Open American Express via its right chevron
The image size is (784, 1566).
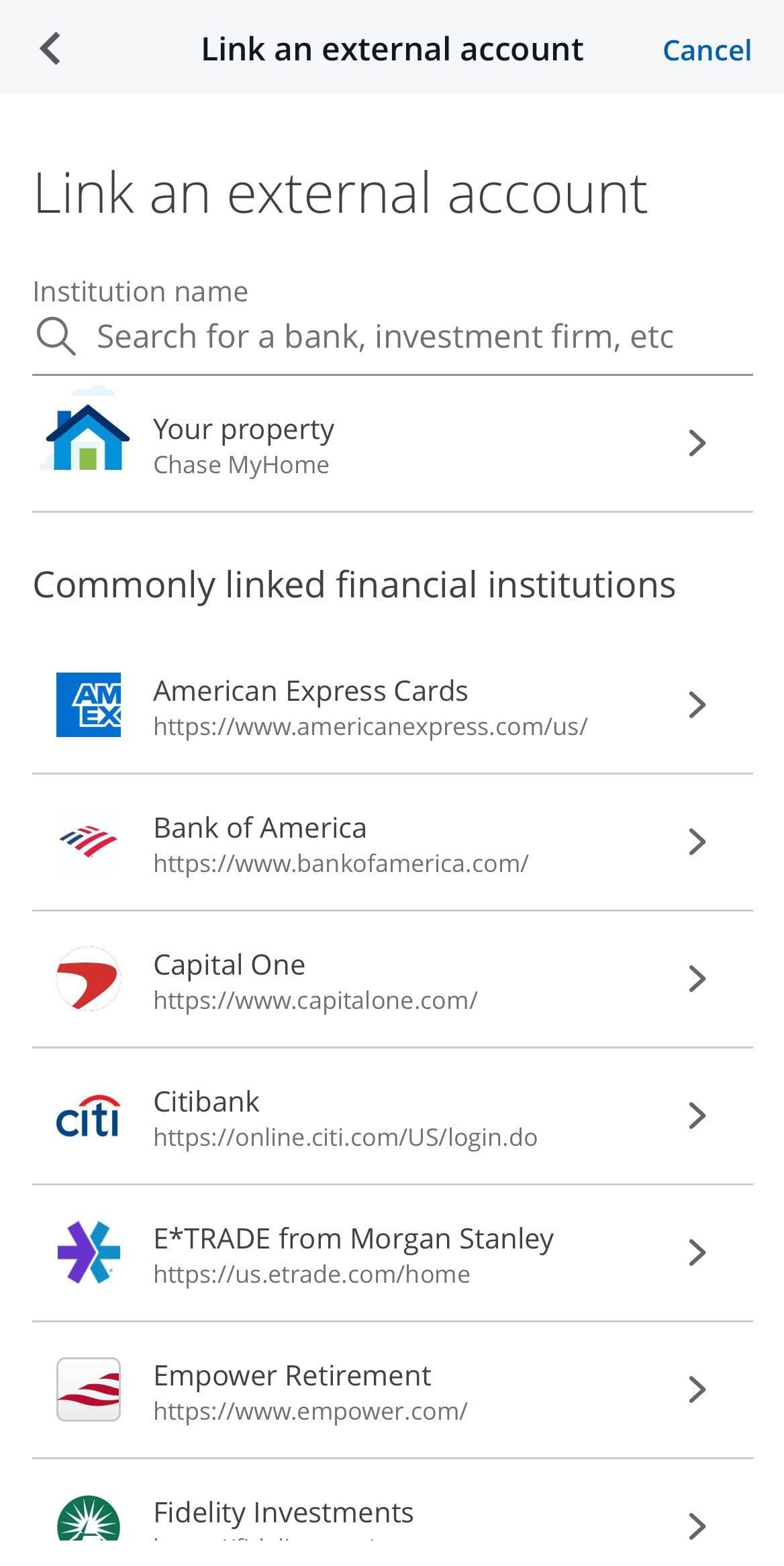click(x=699, y=705)
